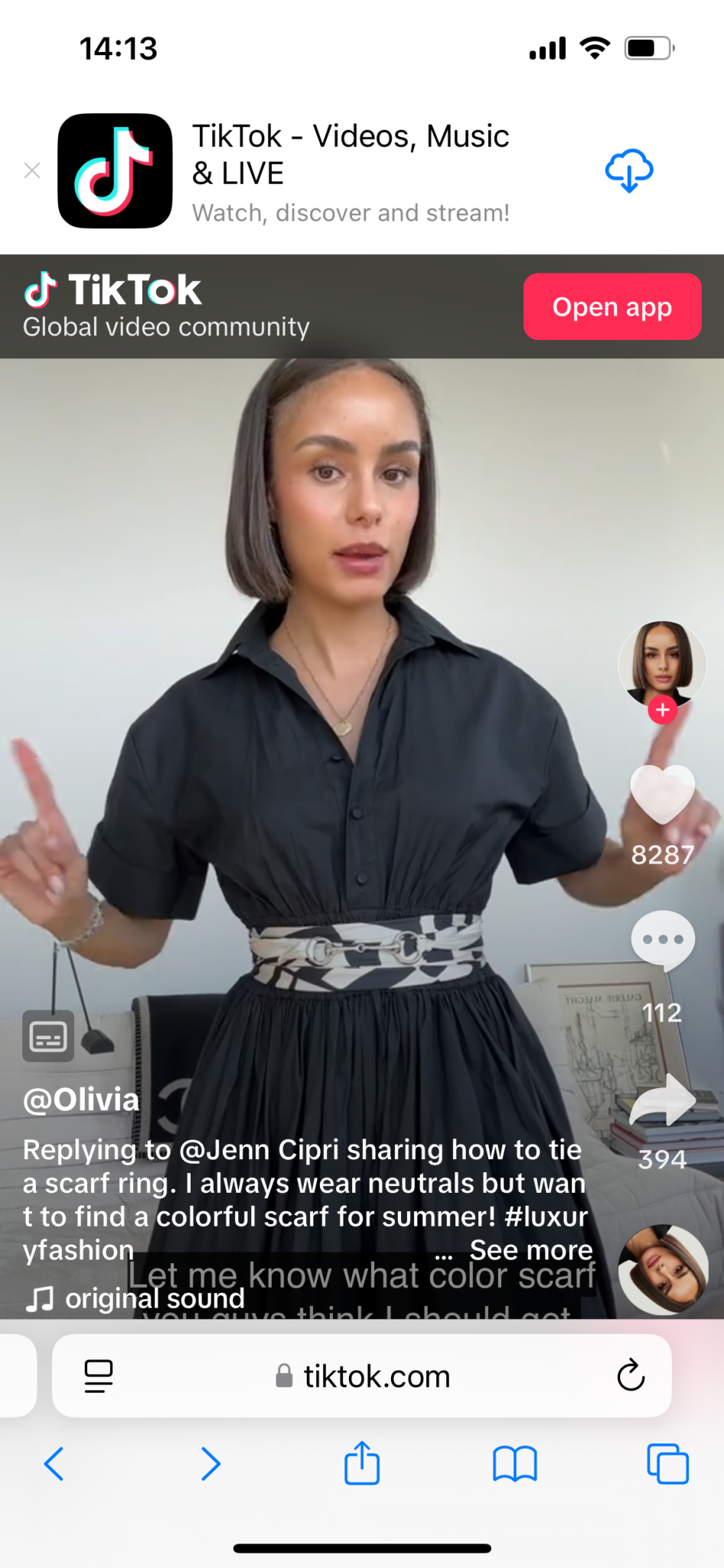Toggle the video captions icon
The width and height of the screenshot is (724, 1568).
pyautogui.click(x=48, y=1036)
